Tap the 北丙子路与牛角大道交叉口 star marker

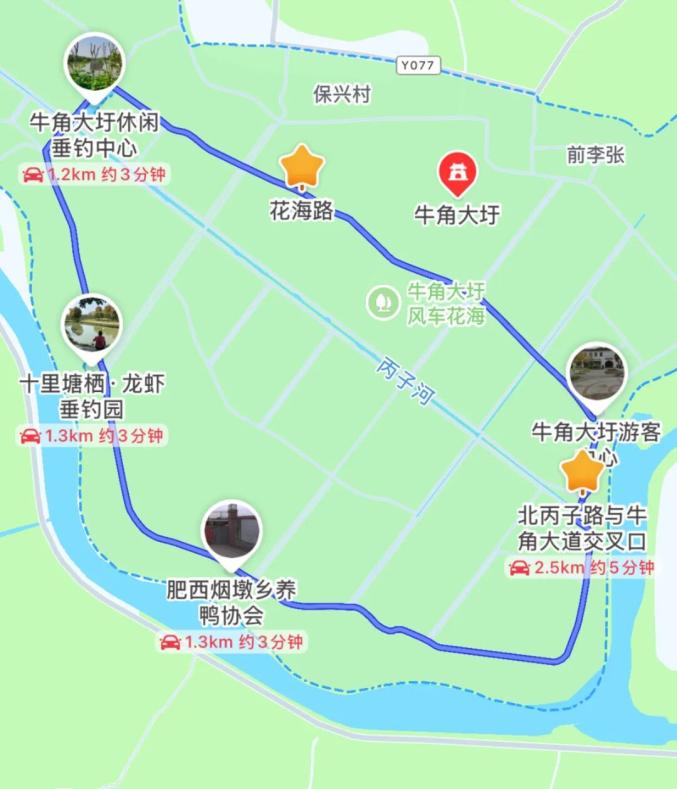pos(582,472)
